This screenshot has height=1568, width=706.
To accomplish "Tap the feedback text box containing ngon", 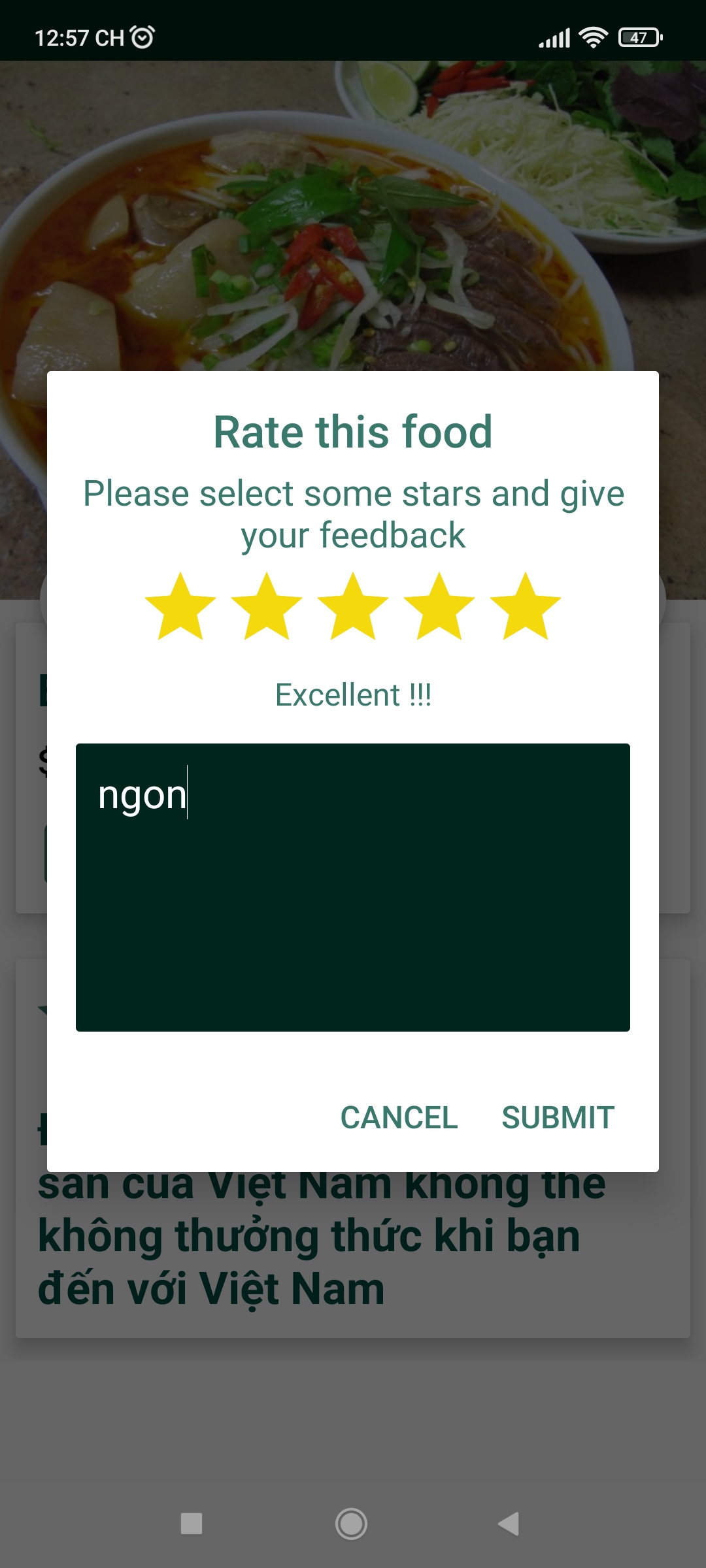I will coord(353,882).
